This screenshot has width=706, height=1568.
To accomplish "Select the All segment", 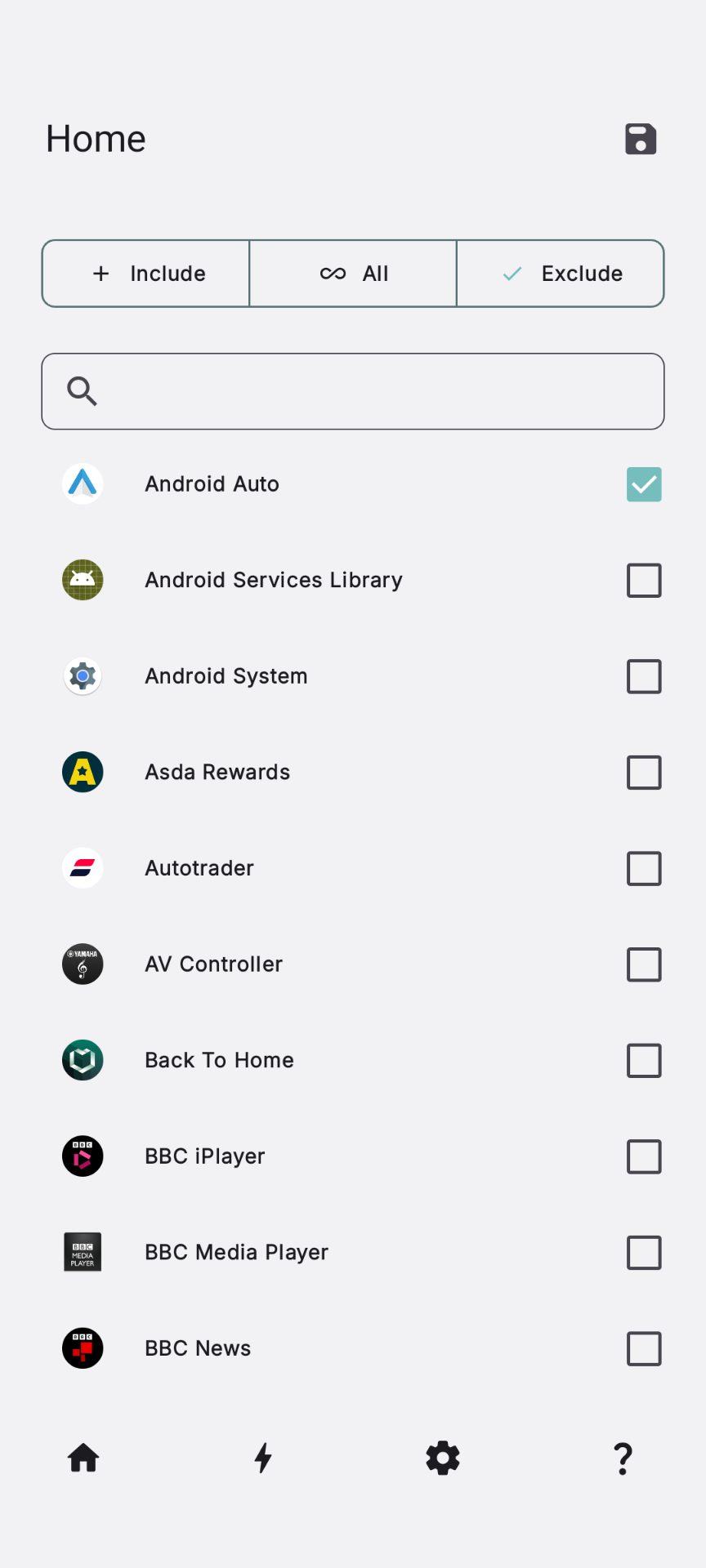I will [x=353, y=274].
